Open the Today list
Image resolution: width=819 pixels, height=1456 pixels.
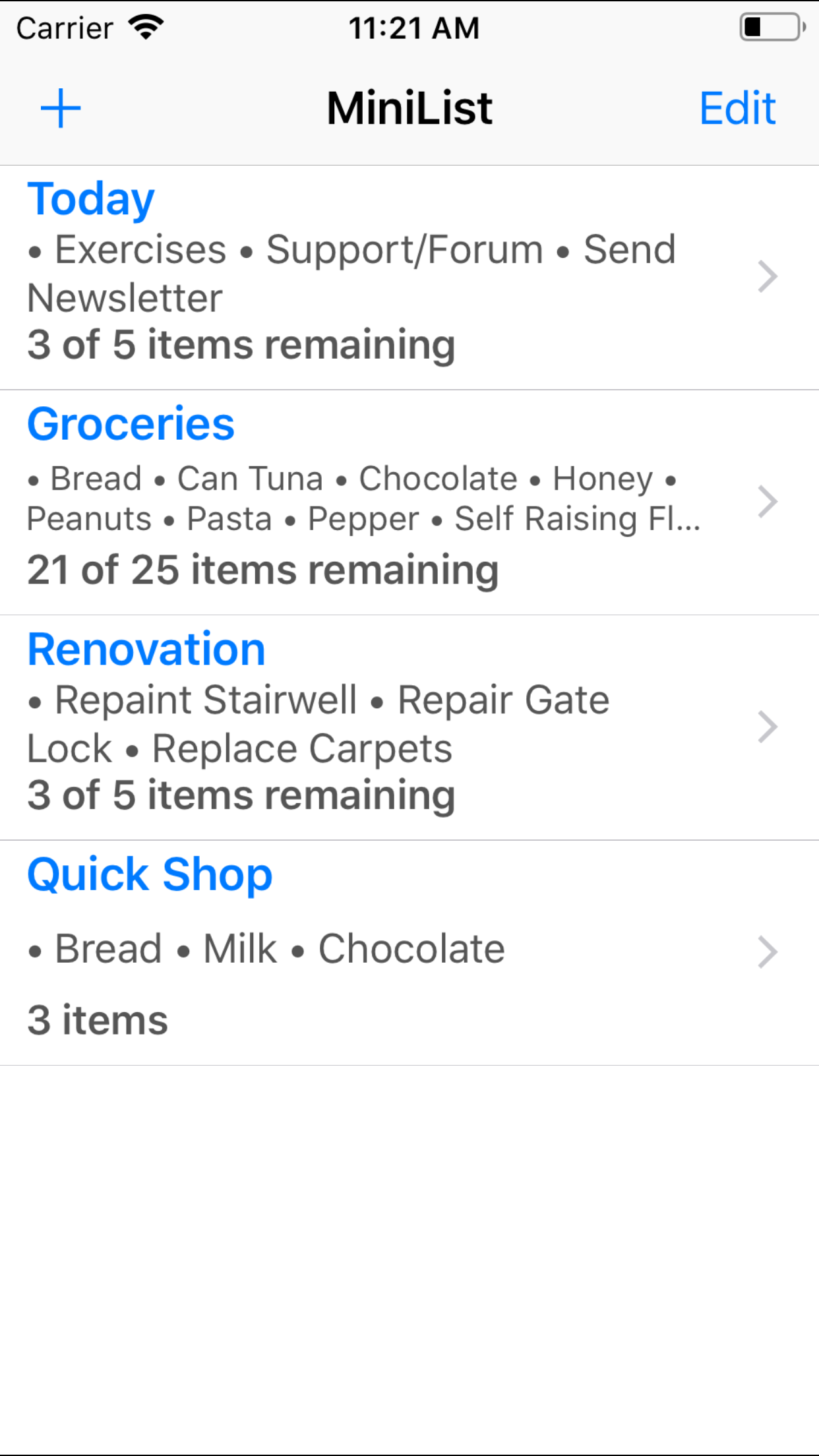coord(409,278)
